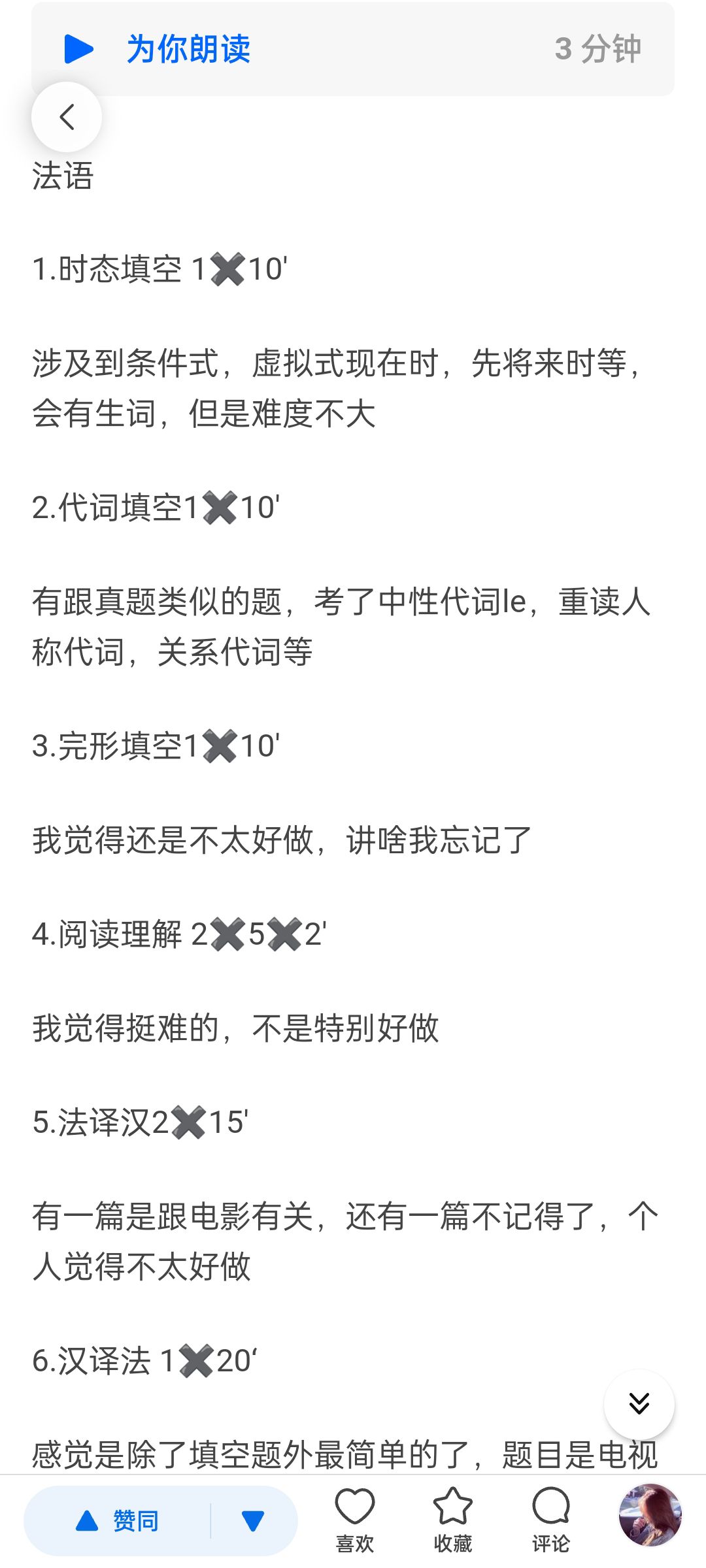This screenshot has width=706, height=1568.
Task: Save the answer via 收藏 star
Action: pyautogui.click(x=453, y=1520)
